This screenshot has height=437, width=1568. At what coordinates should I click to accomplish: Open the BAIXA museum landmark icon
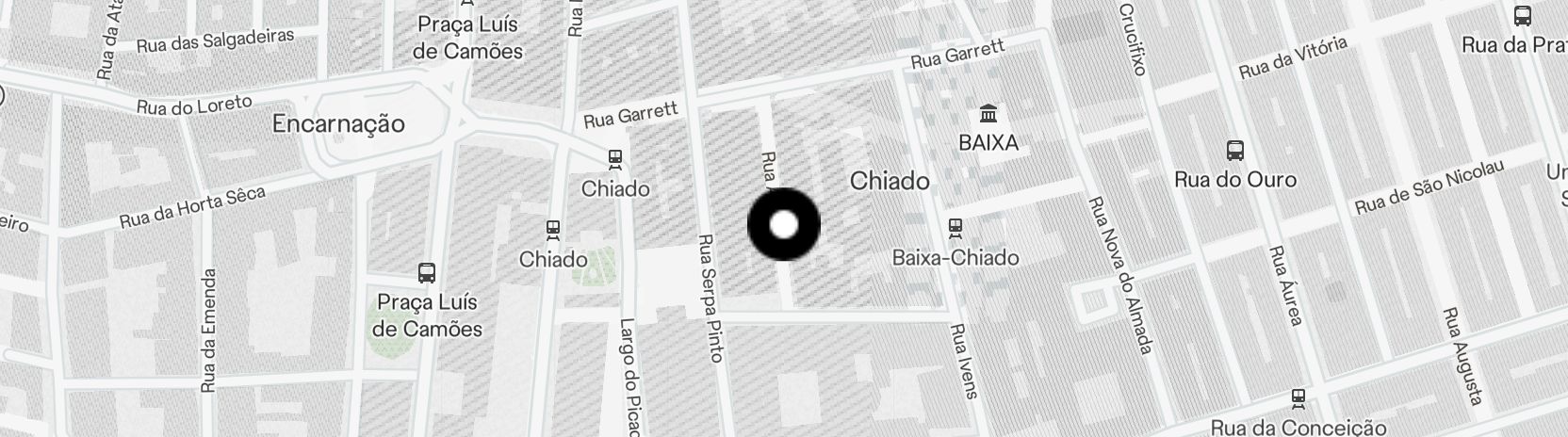988,114
